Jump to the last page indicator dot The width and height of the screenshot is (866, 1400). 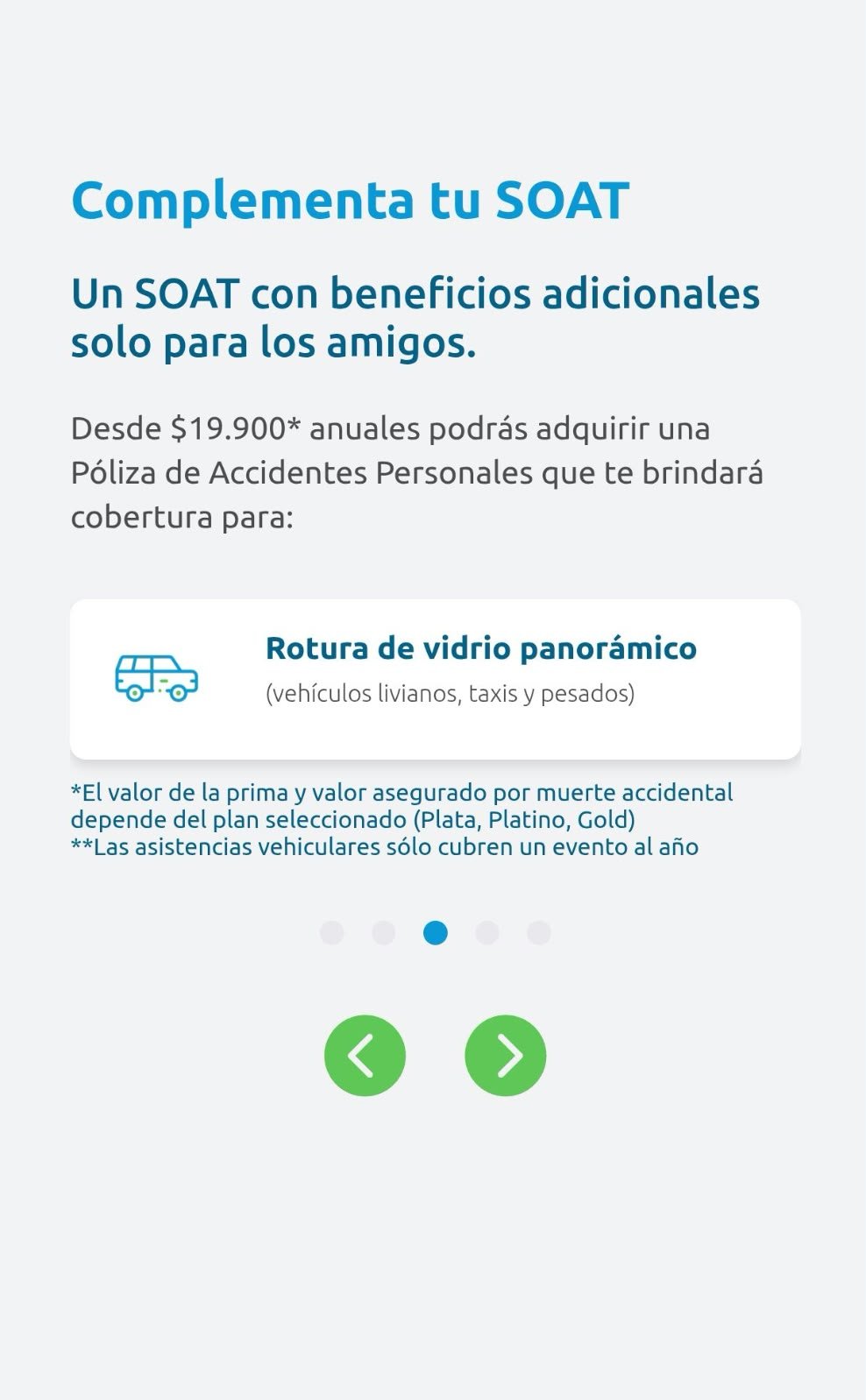click(538, 933)
